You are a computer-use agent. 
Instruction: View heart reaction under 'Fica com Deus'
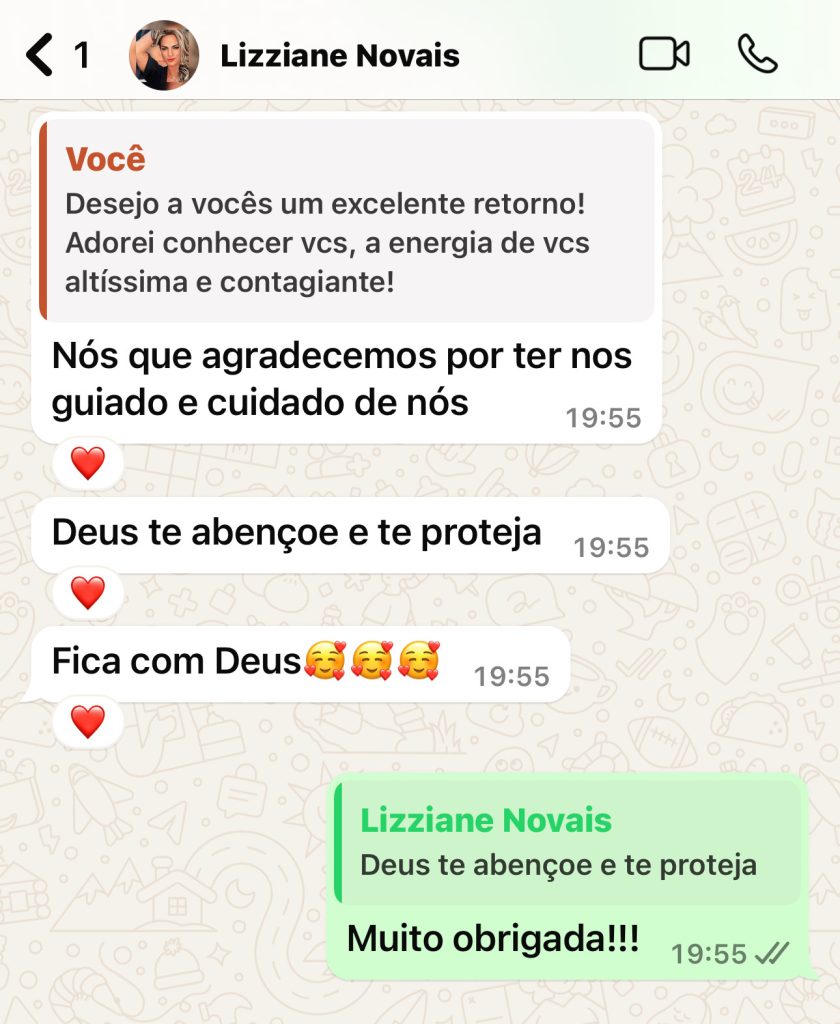click(88, 721)
